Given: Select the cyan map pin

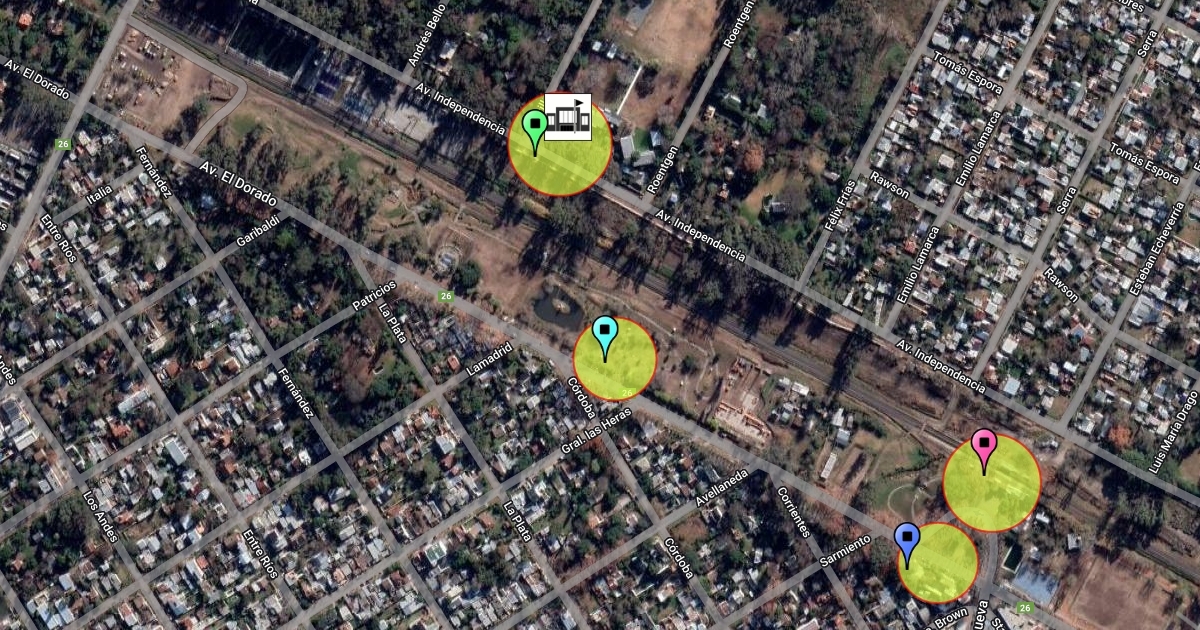Looking at the screenshot, I should click(x=605, y=333).
